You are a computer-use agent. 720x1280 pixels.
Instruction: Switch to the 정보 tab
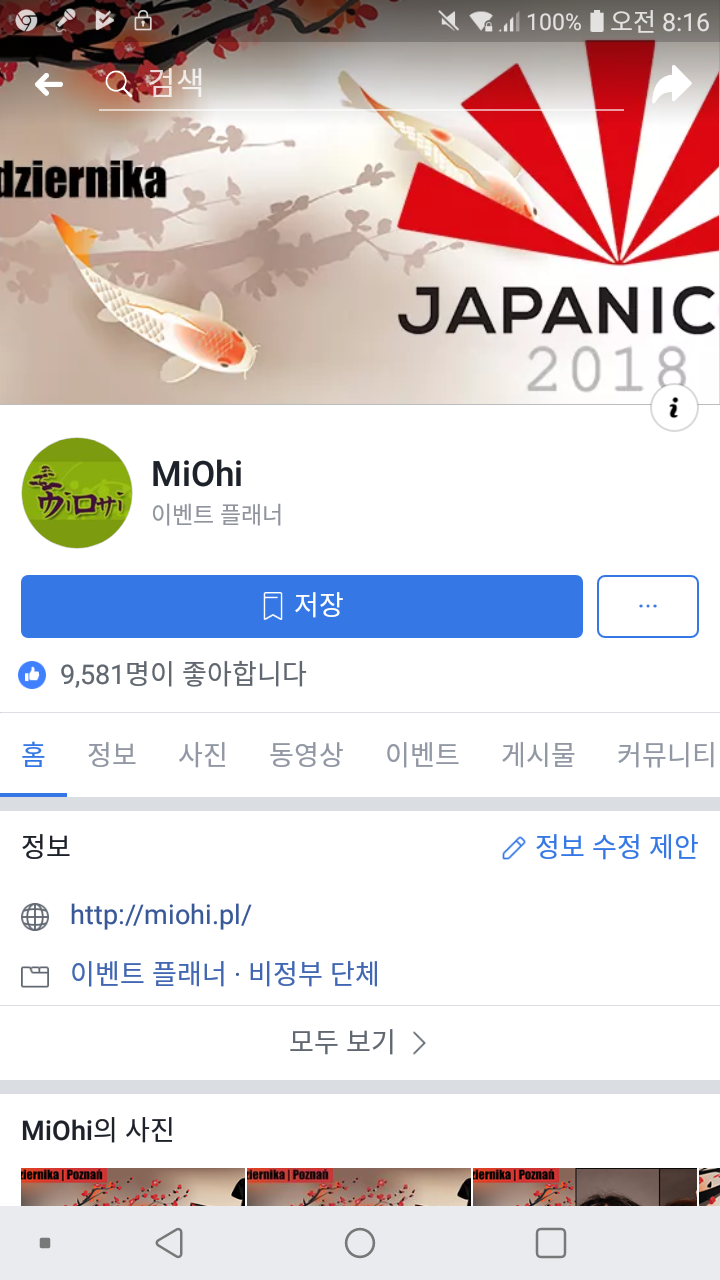[x=111, y=755]
